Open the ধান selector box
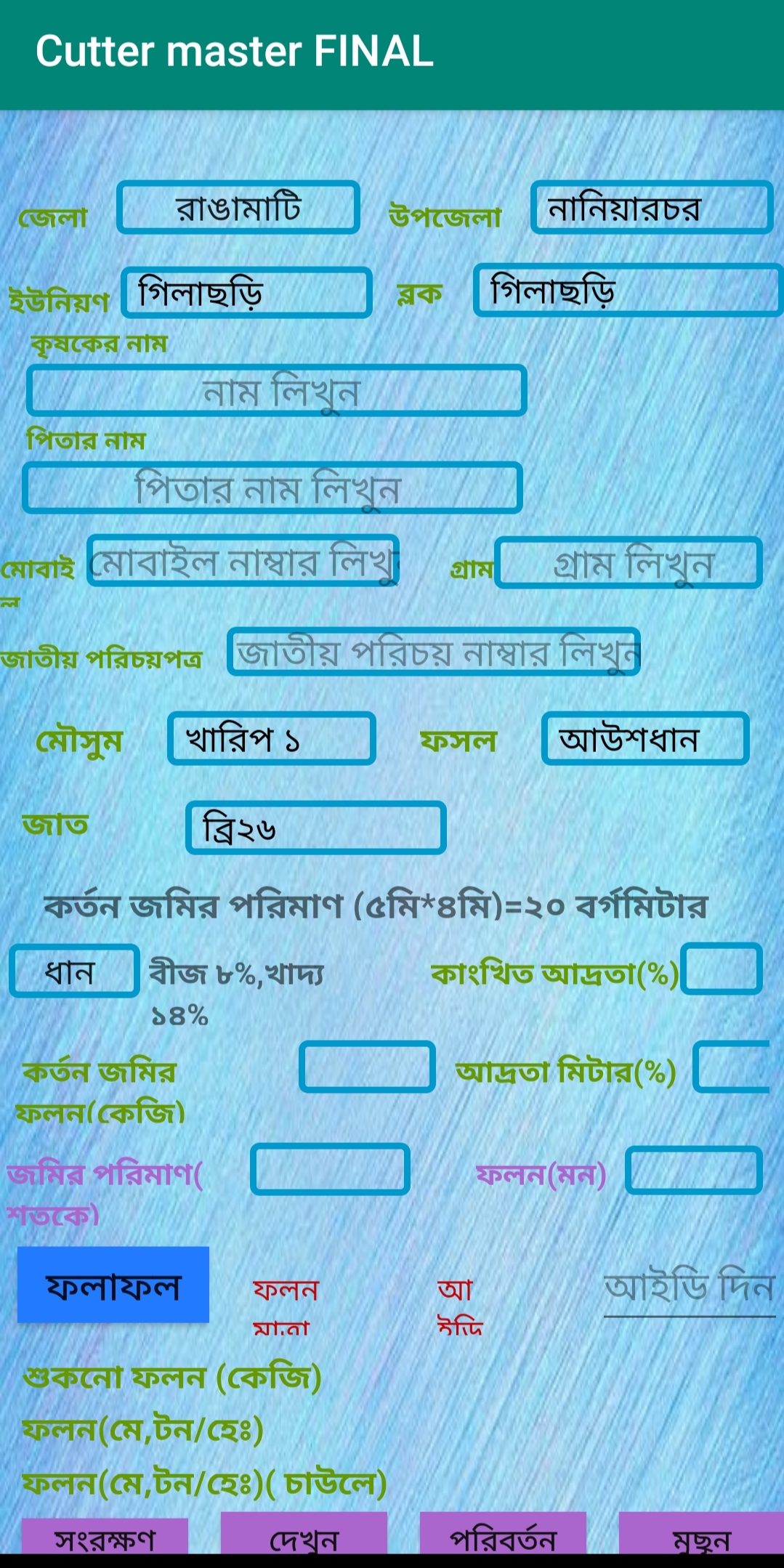The width and height of the screenshot is (784, 1568). point(73,971)
